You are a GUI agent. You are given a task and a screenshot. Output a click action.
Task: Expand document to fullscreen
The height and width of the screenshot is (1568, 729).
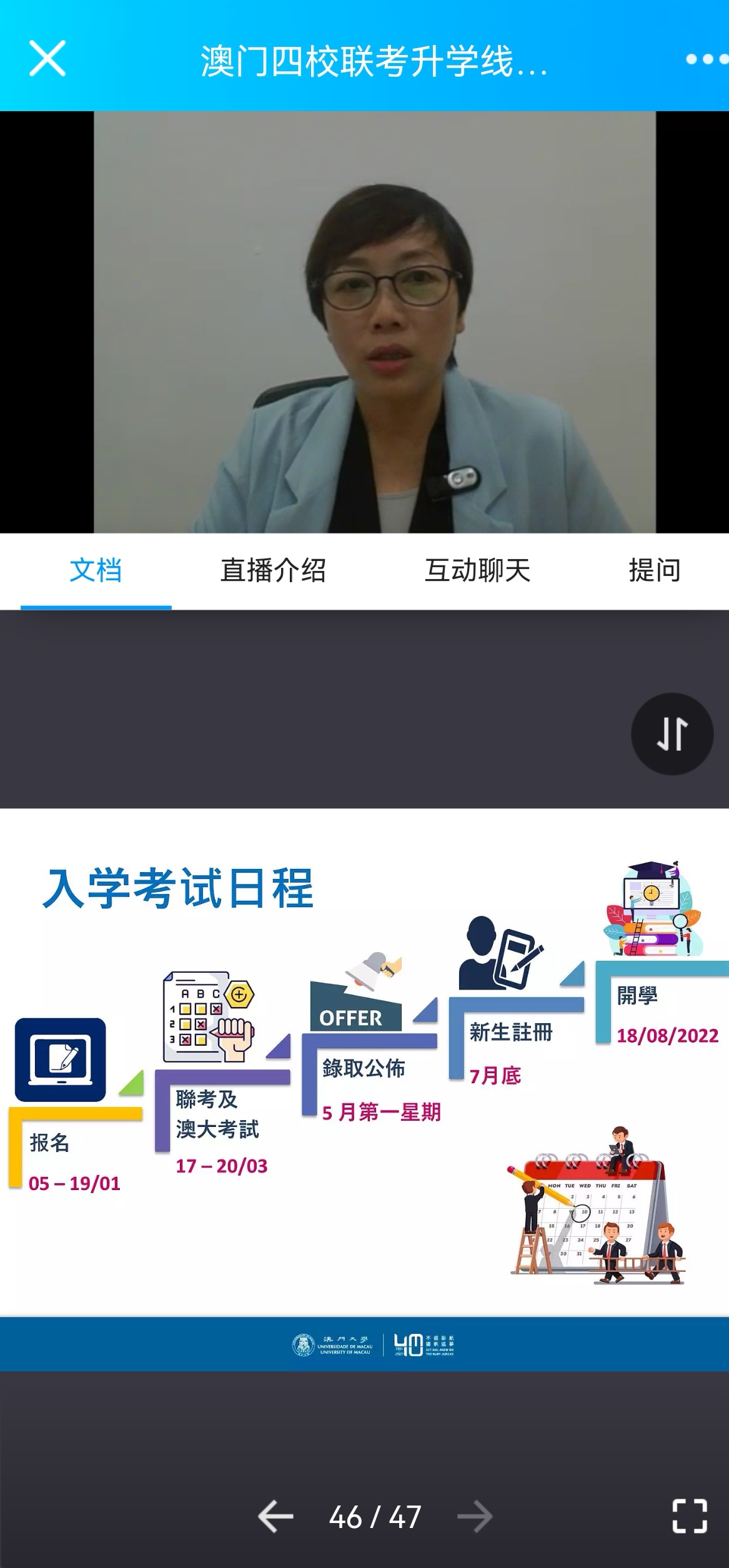click(x=690, y=1516)
